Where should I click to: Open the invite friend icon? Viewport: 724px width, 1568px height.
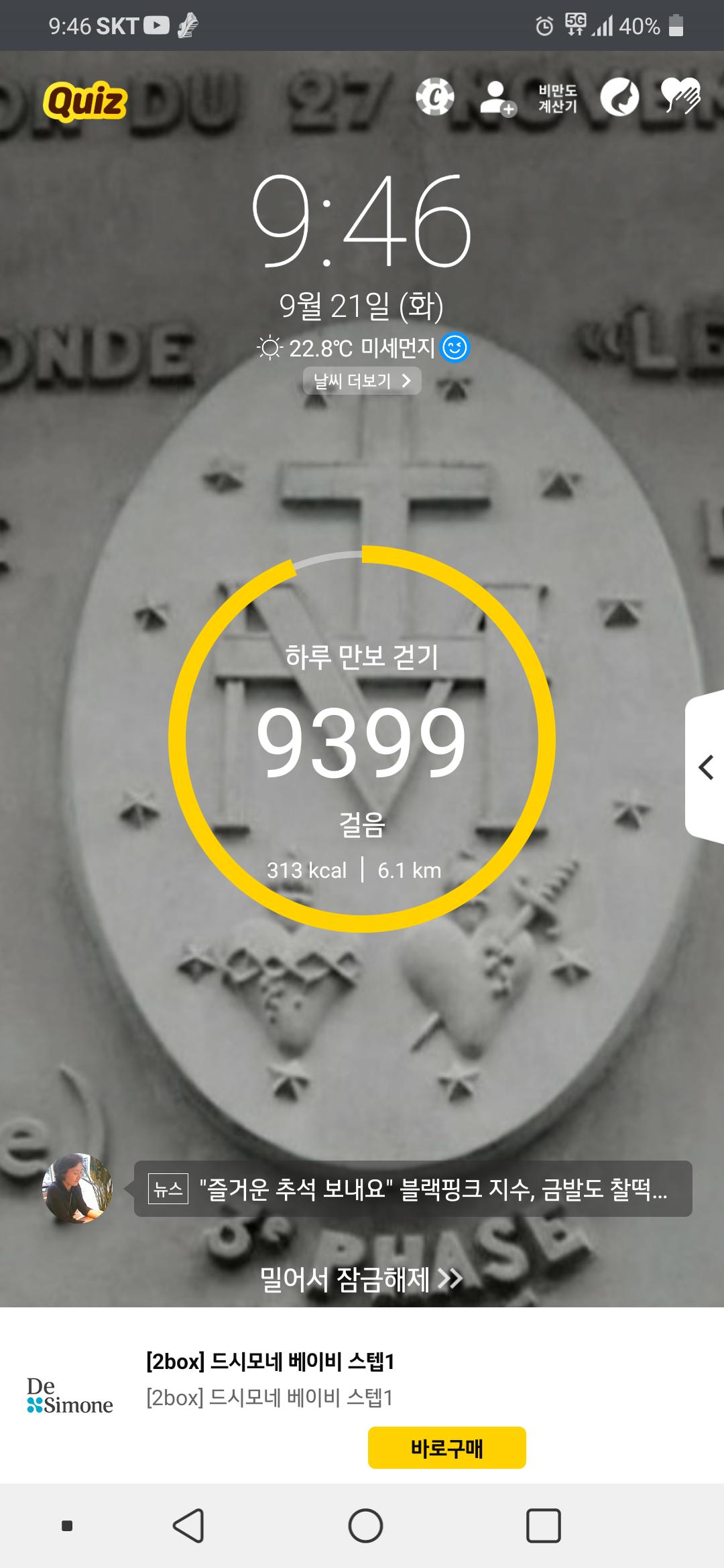[x=497, y=98]
